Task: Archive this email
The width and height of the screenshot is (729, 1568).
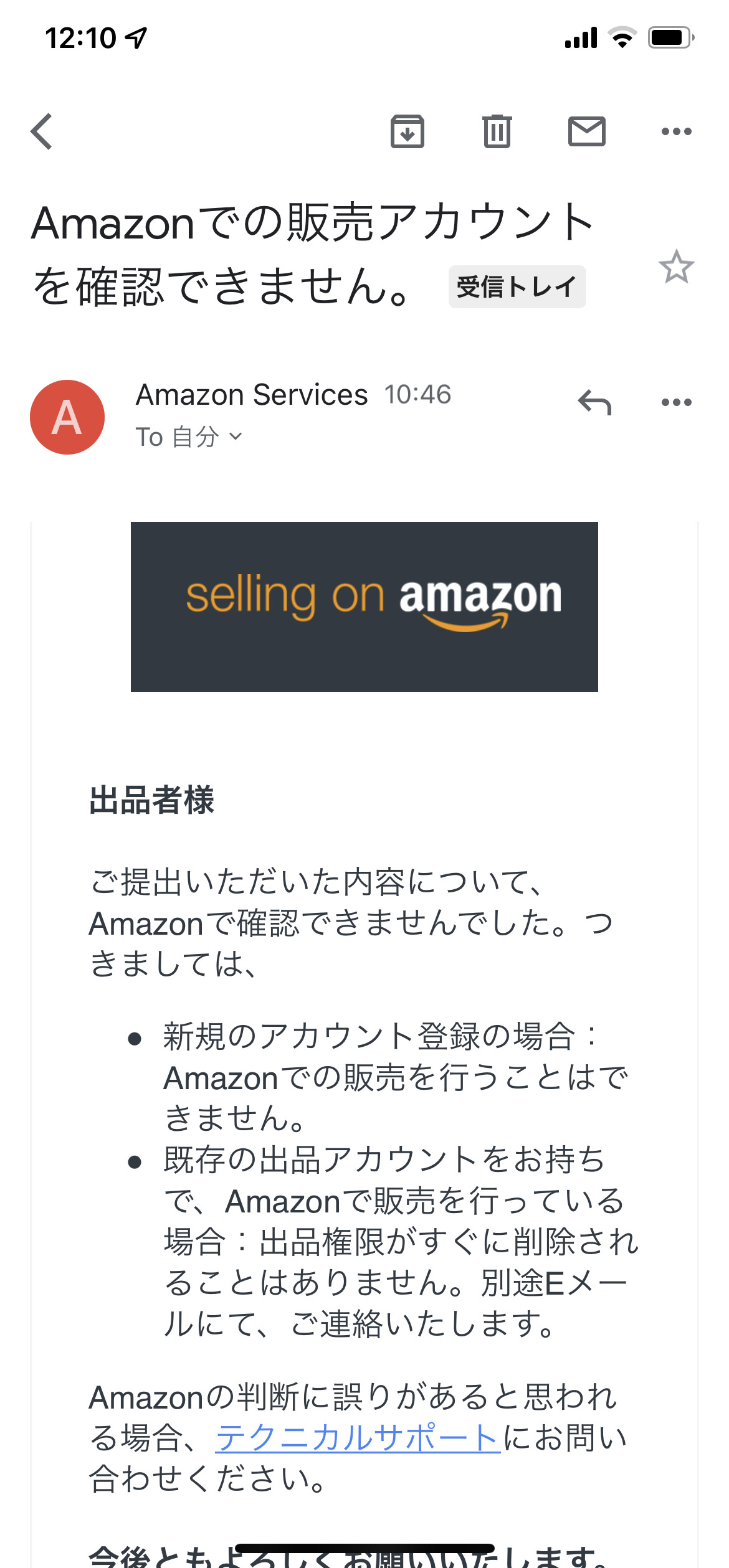Action: pos(407,131)
